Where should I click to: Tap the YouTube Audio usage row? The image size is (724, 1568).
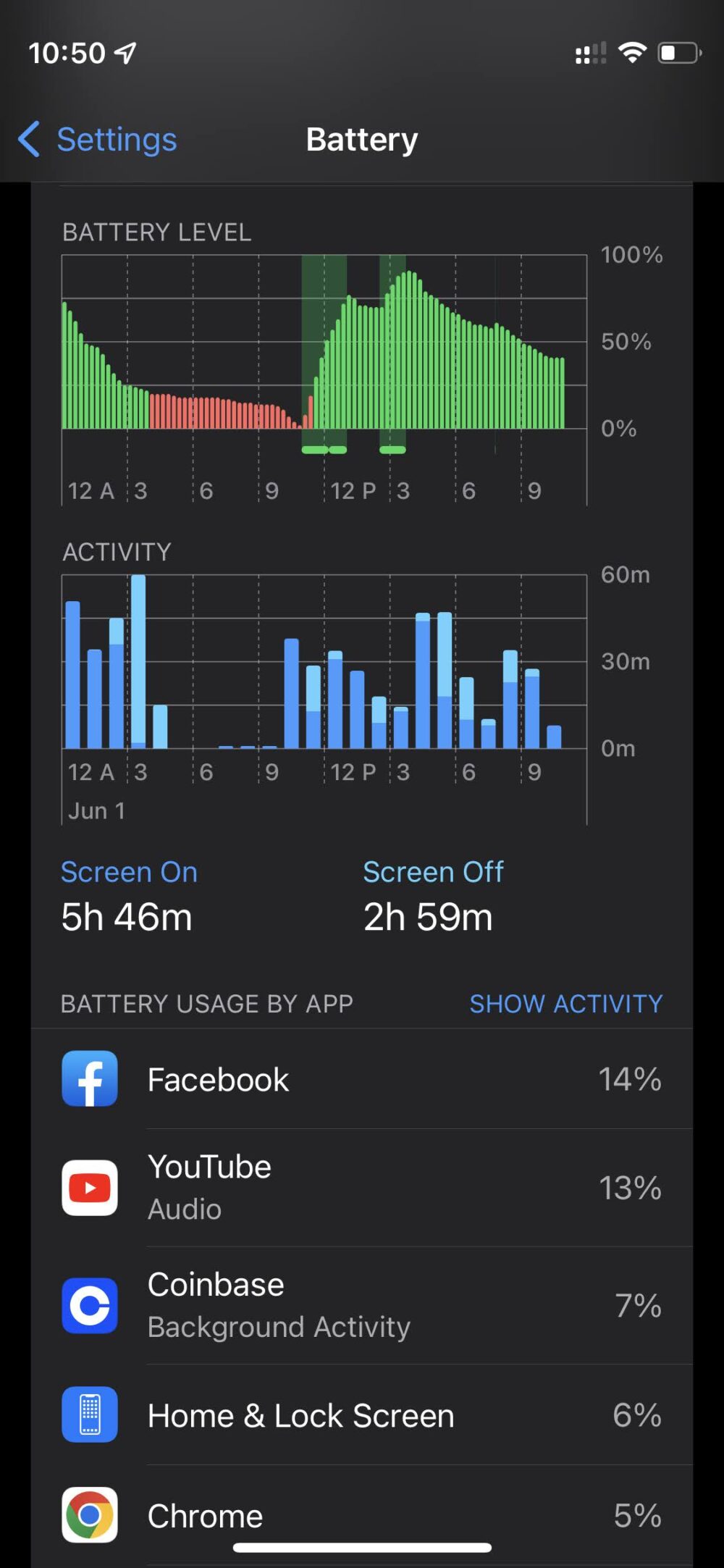pos(362,1186)
